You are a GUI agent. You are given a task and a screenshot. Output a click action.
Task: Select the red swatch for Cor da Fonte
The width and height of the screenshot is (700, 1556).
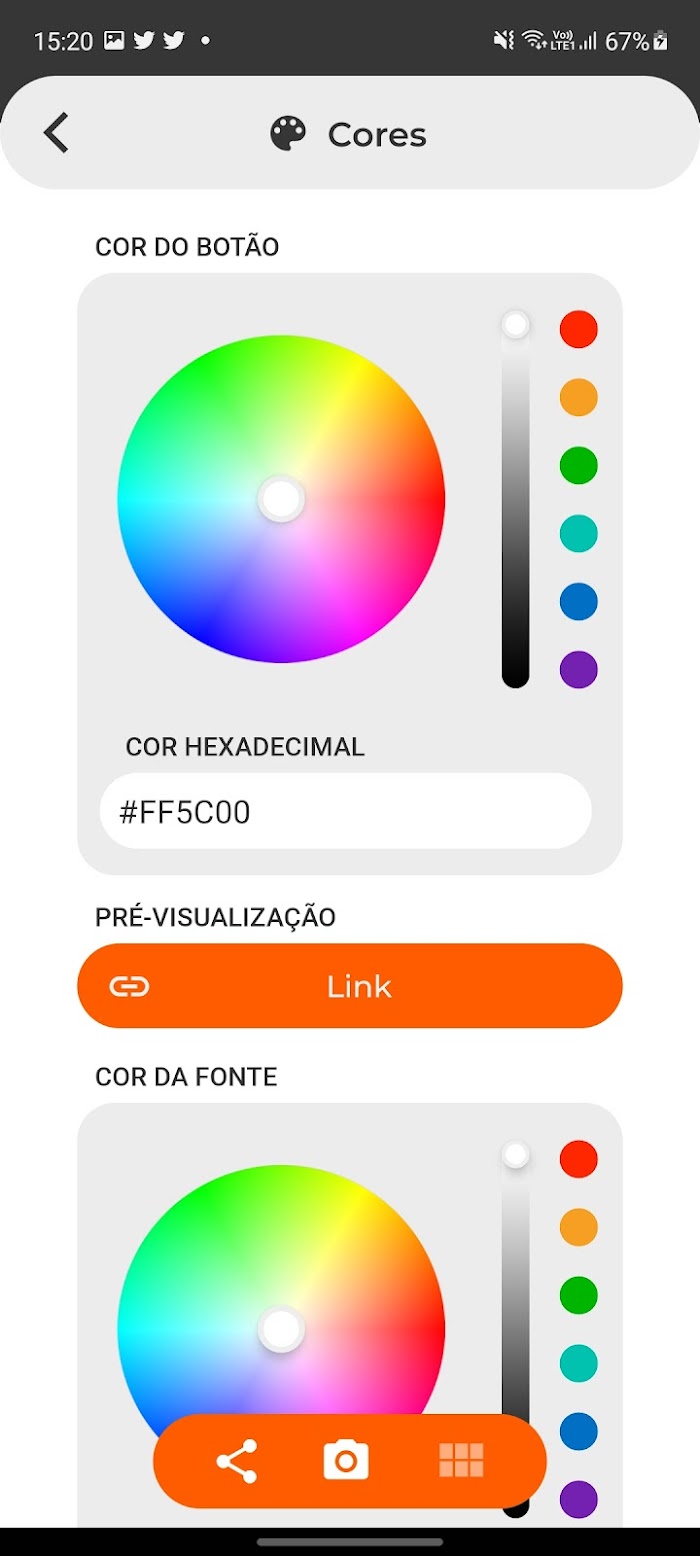click(x=578, y=1159)
